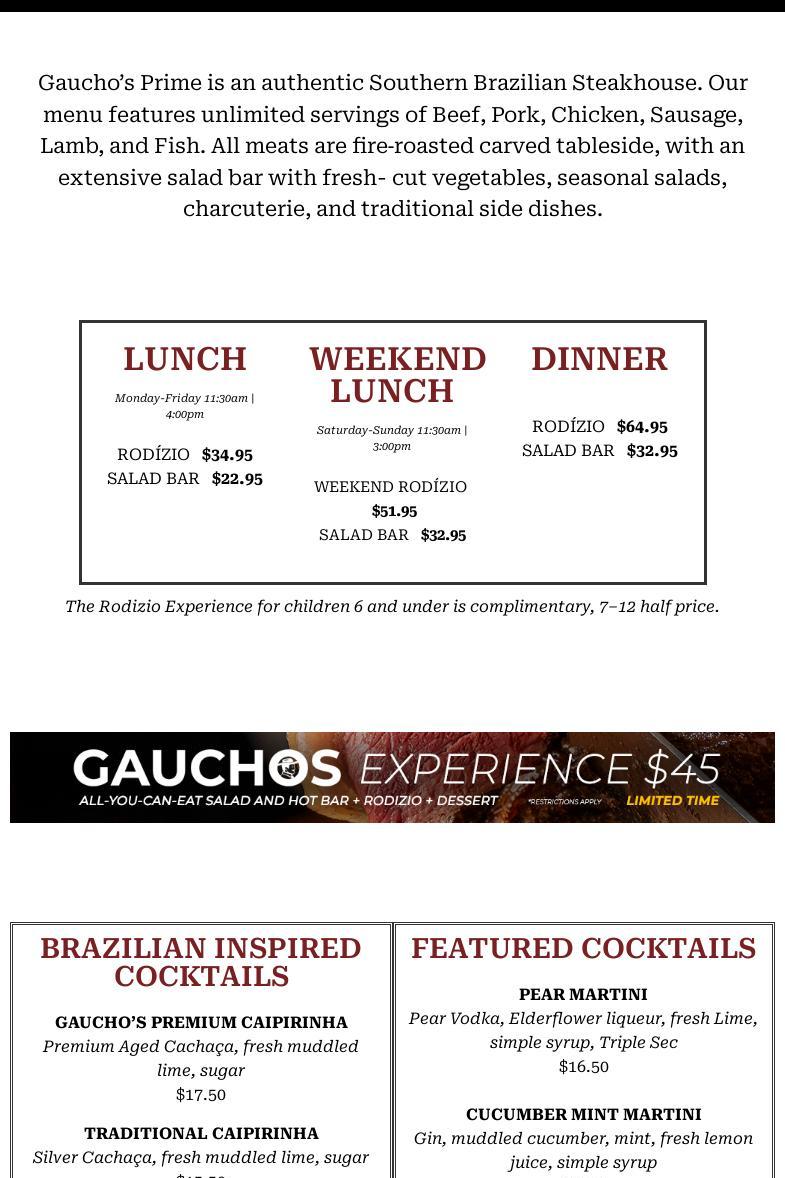Image resolution: width=785 pixels, height=1178 pixels.
Task: Open the Gauchos Experience $45 banner
Action: point(392,777)
